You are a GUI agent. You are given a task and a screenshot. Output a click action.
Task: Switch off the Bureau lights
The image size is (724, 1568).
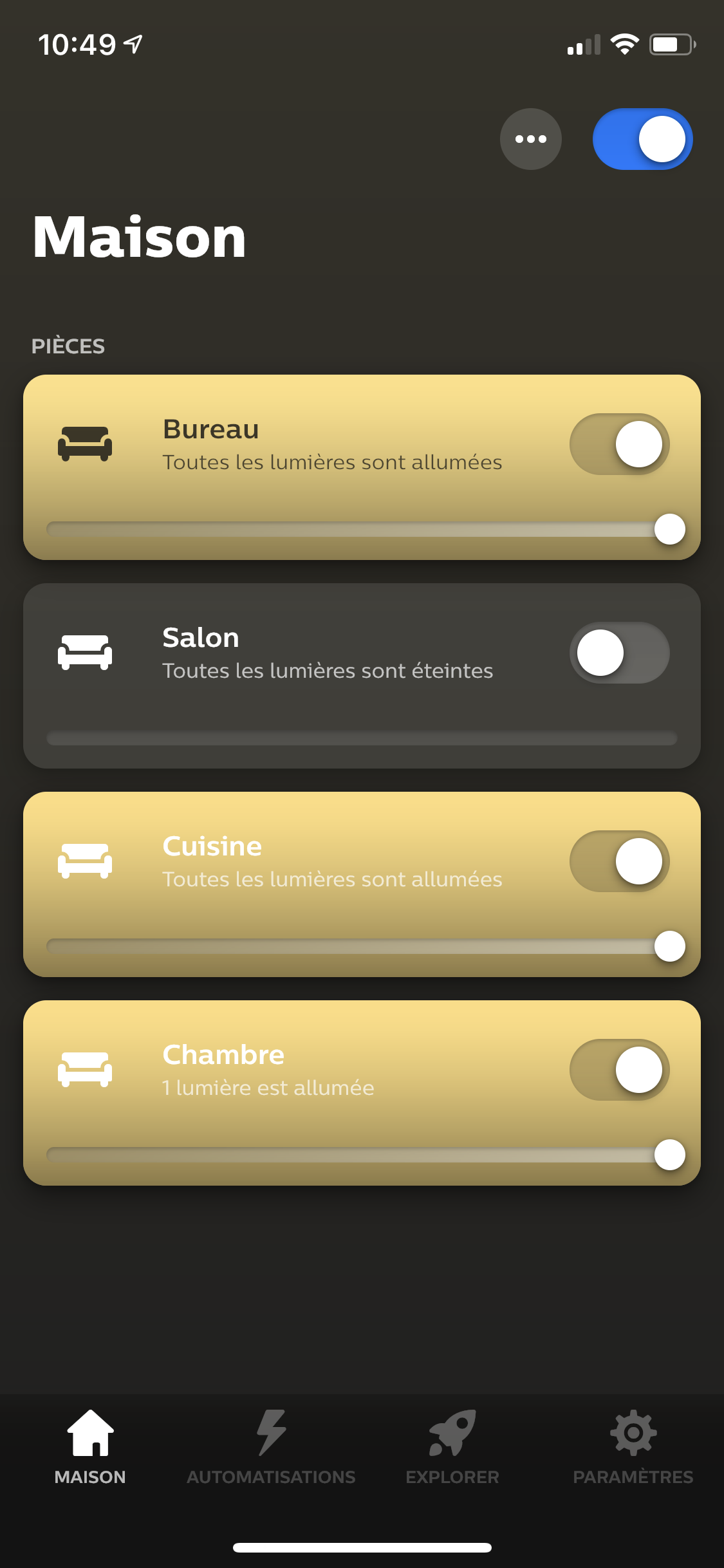coord(619,444)
